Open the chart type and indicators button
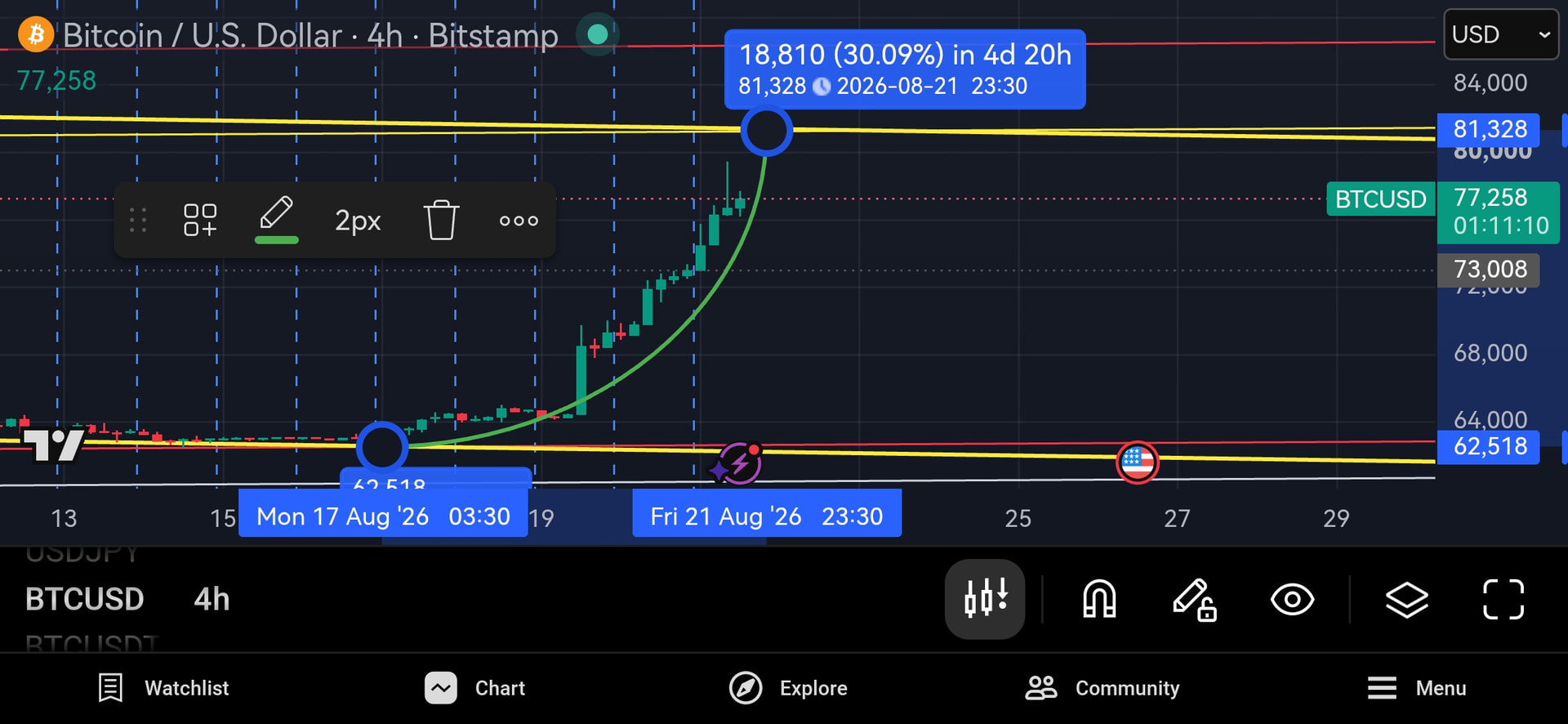Image resolution: width=1568 pixels, height=724 pixels. pos(985,599)
